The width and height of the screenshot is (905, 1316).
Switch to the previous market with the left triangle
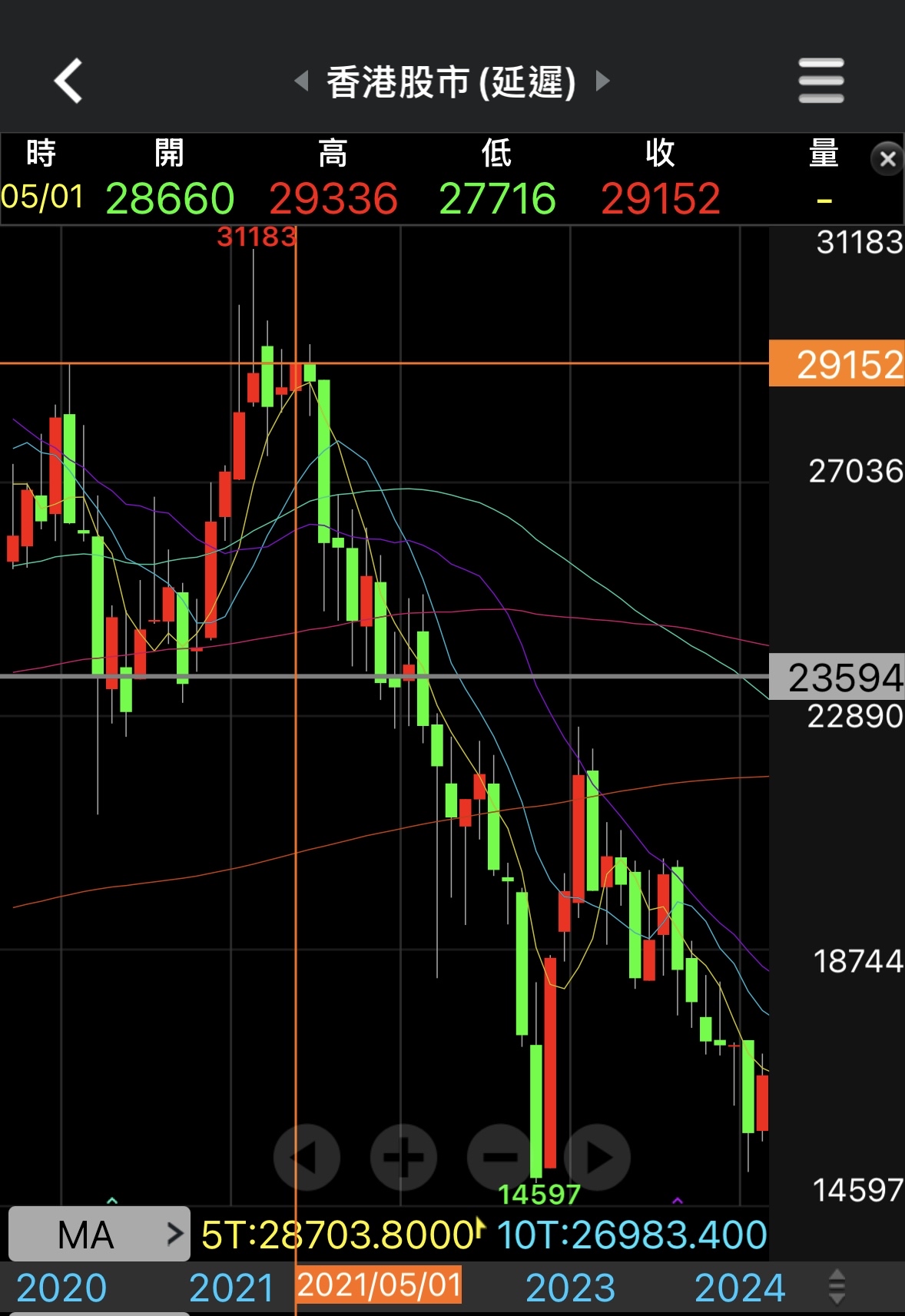302,81
